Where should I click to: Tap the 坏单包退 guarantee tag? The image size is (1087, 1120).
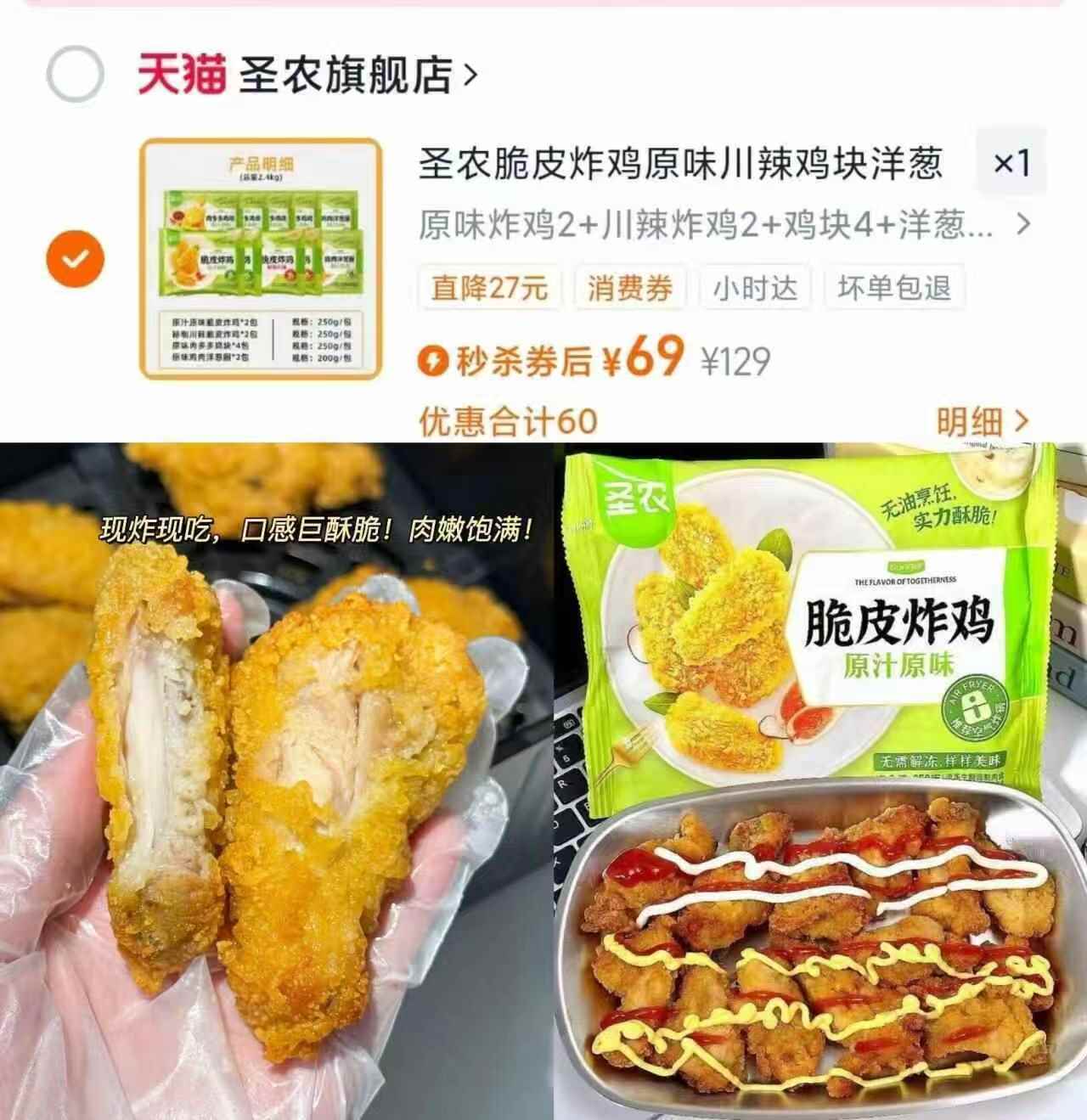point(893,289)
